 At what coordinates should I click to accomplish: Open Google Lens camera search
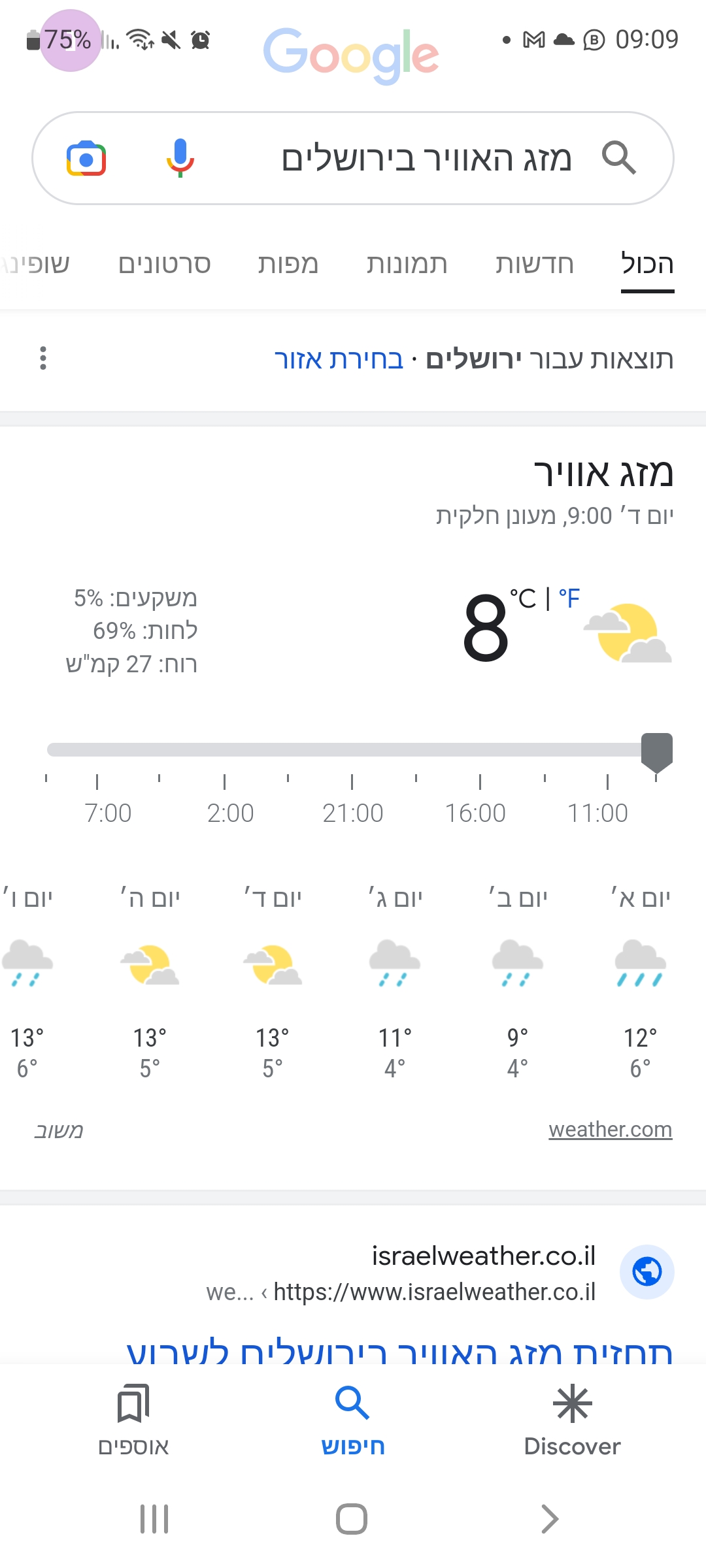pyautogui.click(x=86, y=159)
